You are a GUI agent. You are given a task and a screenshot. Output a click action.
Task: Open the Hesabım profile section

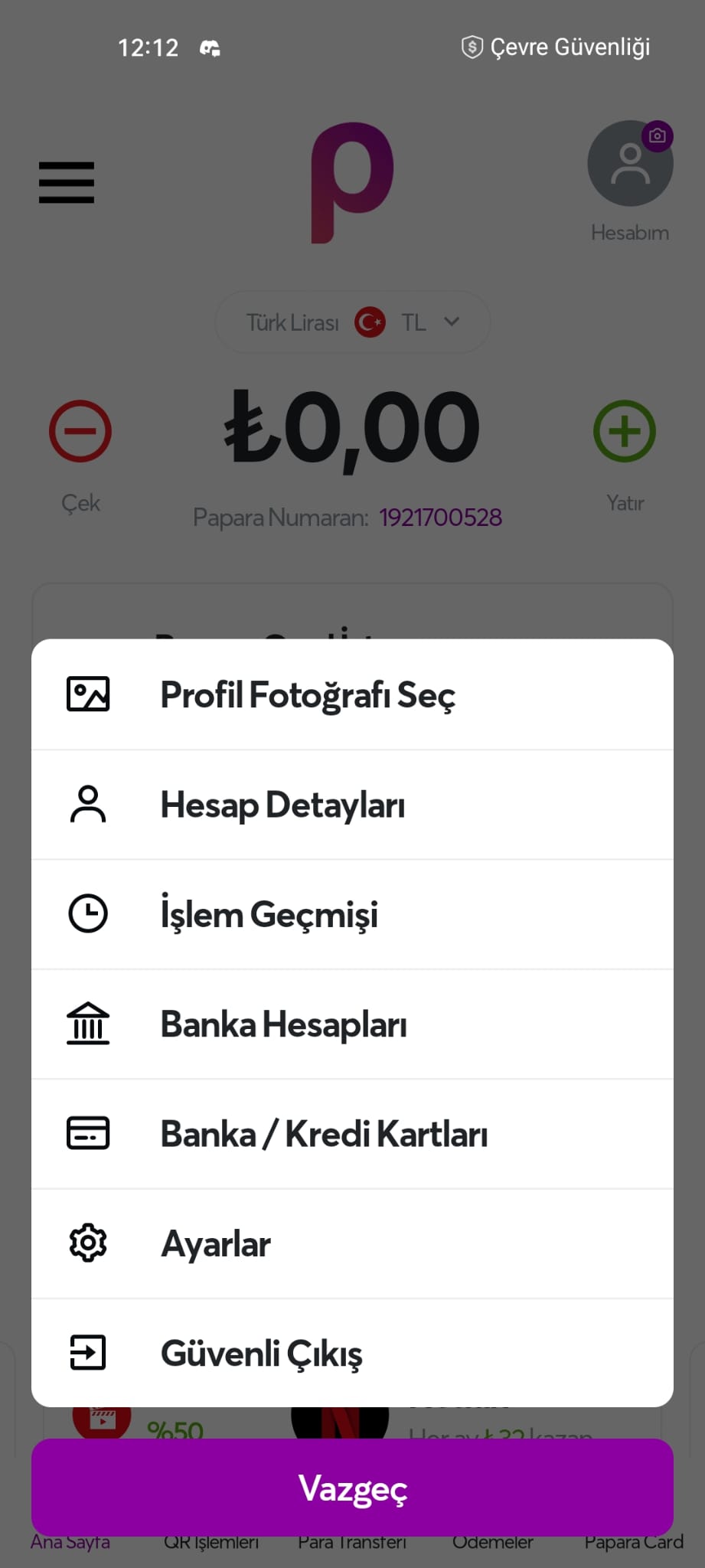629,163
